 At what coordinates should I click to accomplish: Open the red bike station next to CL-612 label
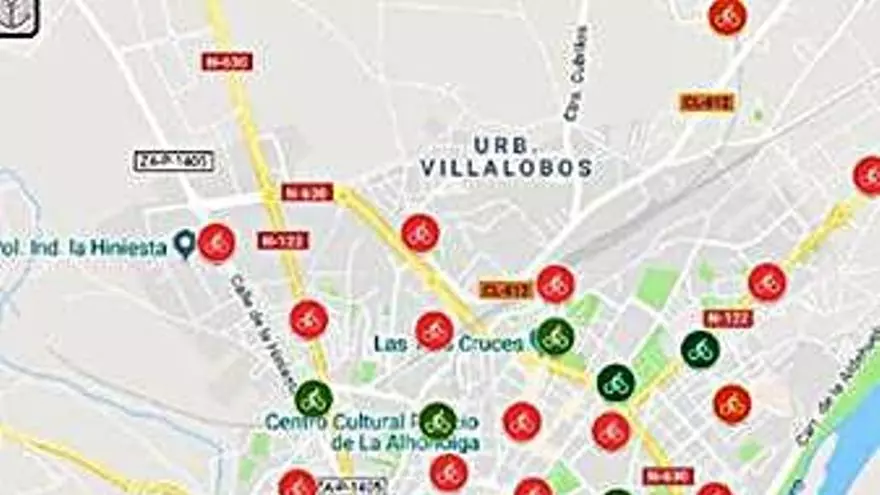pos(555,284)
